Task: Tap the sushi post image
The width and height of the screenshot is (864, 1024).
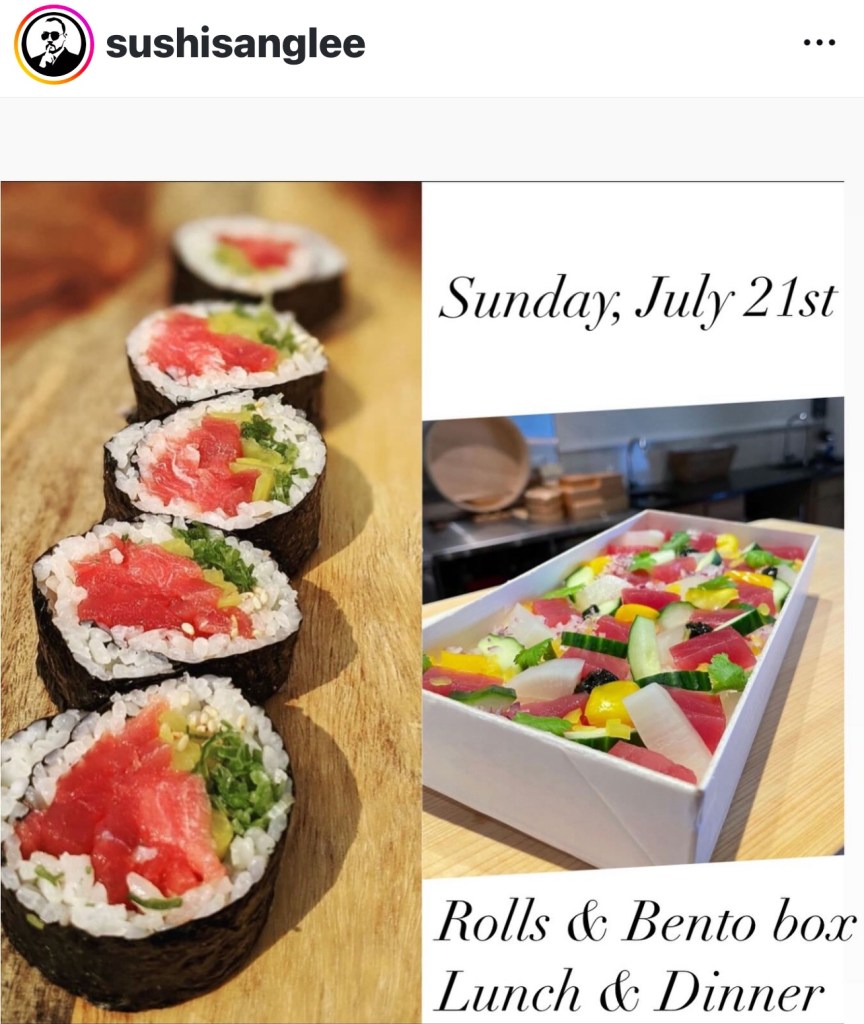Action: click(430, 600)
